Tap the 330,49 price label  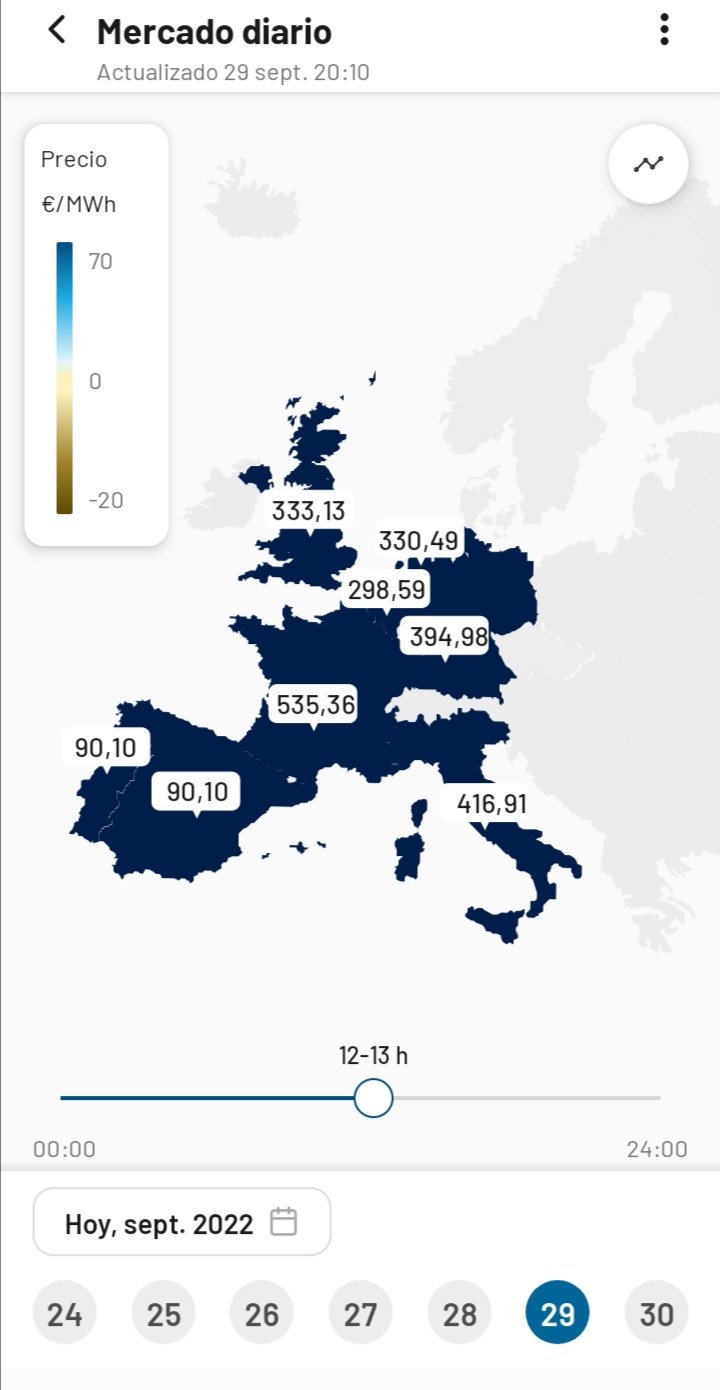[x=418, y=541]
